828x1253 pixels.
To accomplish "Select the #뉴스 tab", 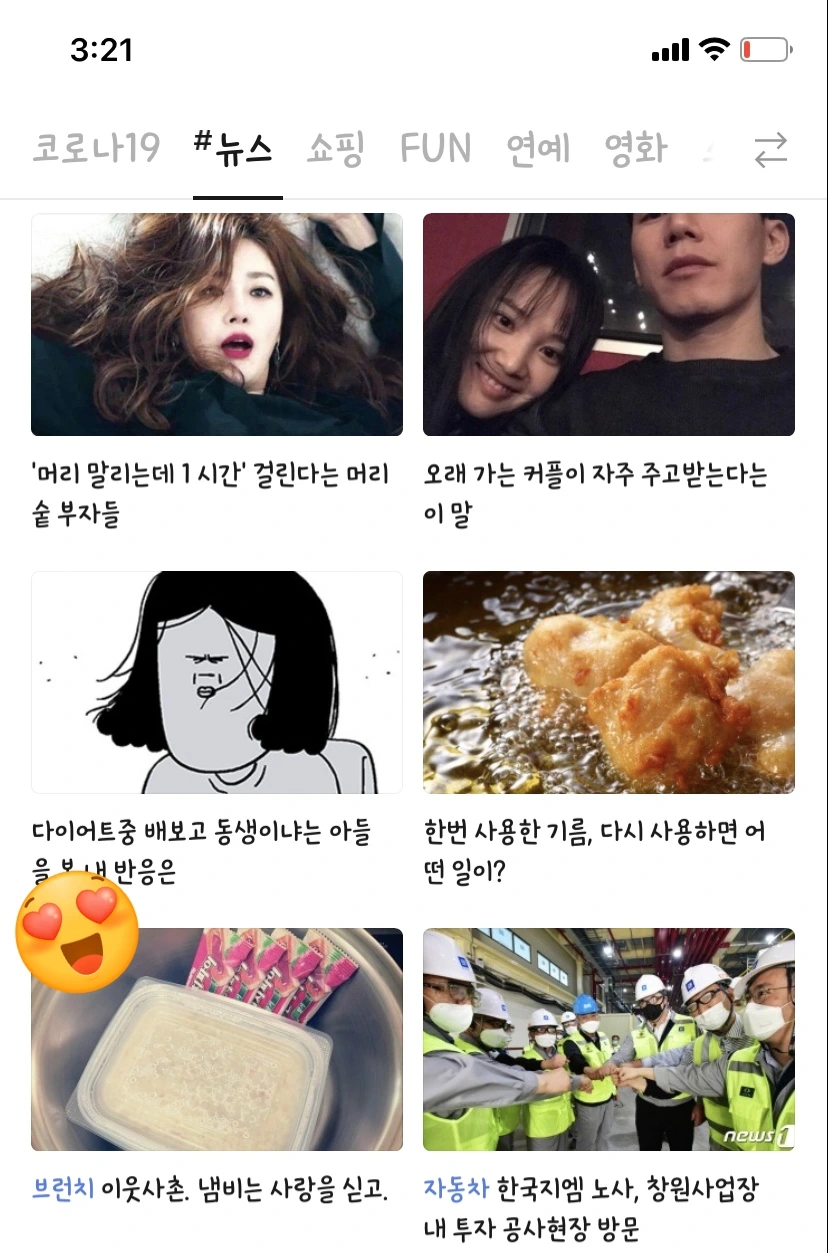I will 234,150.
